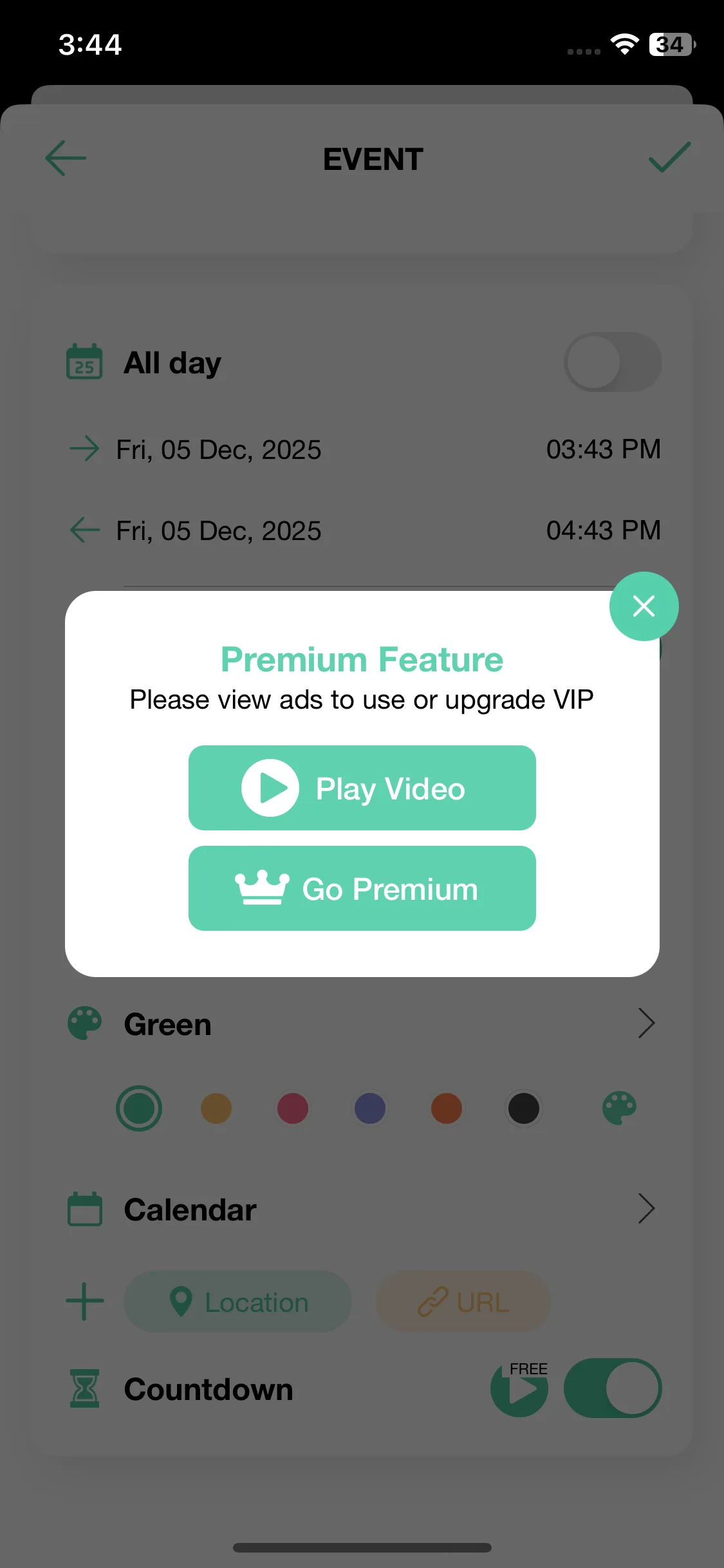The width and height of the screenshot is (724, 1568).
Task: Dismiss the Premium Feature dialog
Action: pos(644,606)
